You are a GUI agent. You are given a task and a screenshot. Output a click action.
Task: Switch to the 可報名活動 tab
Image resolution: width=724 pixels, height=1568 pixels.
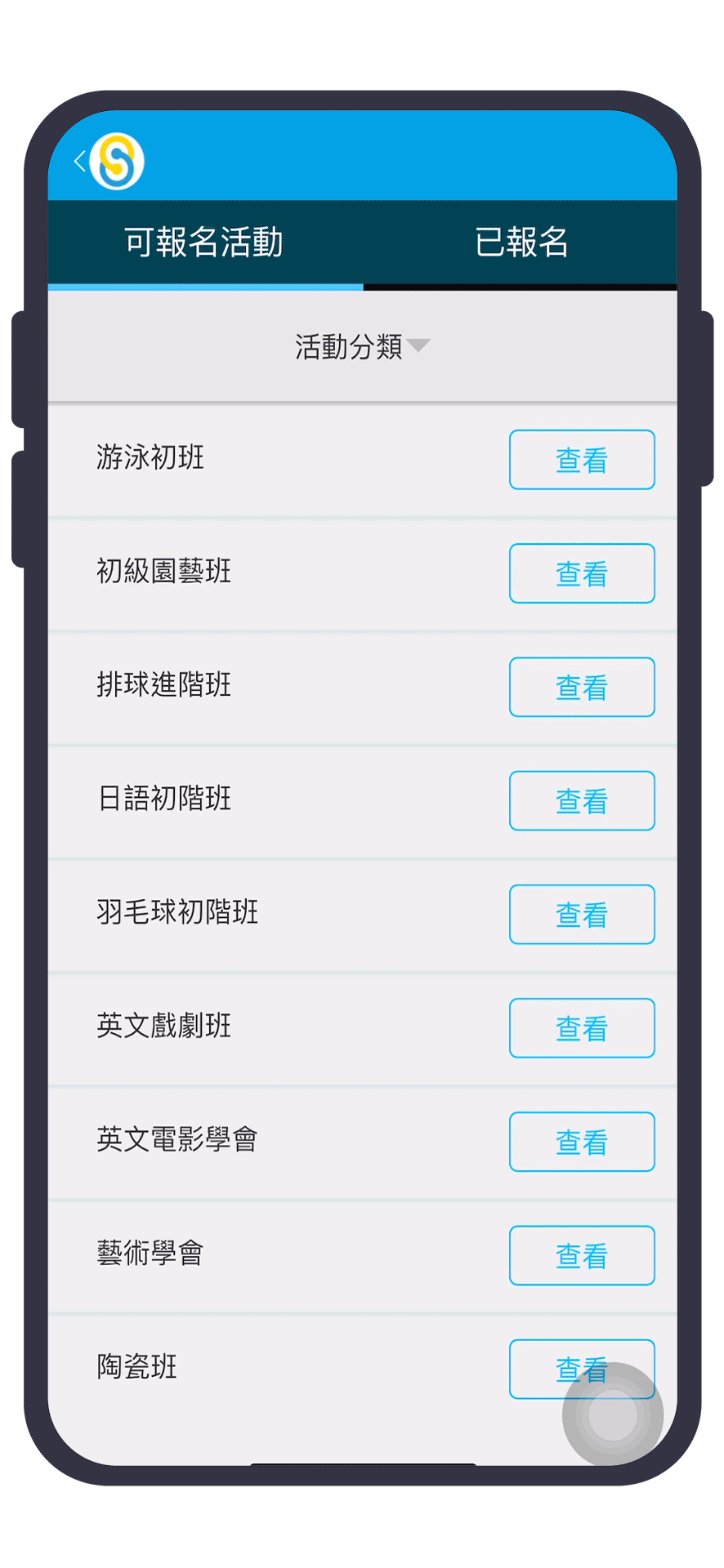click(204, 243)
